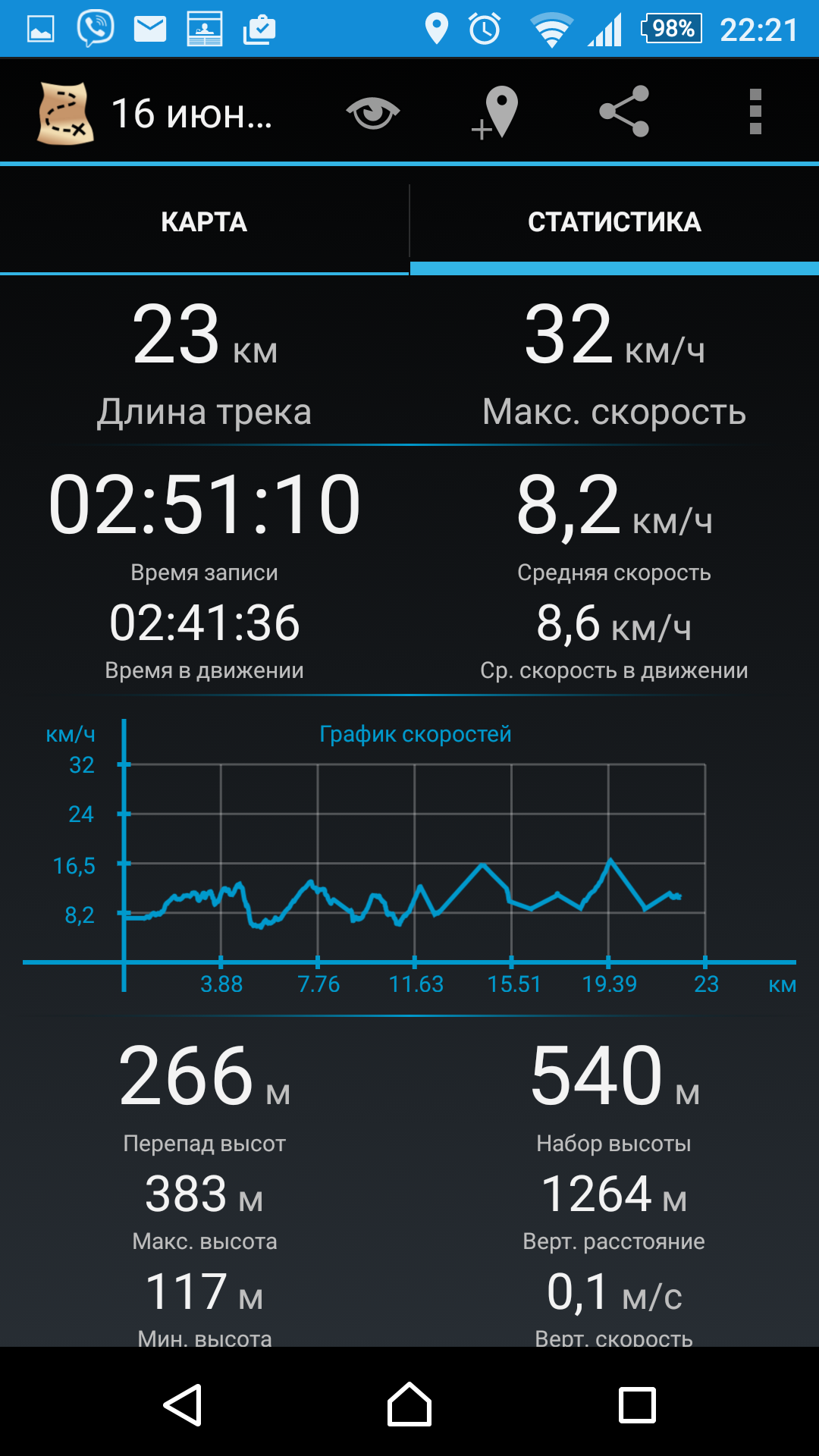
Task: Toggle track visibility with the eye icon
Action: click(x=372, y=112)
